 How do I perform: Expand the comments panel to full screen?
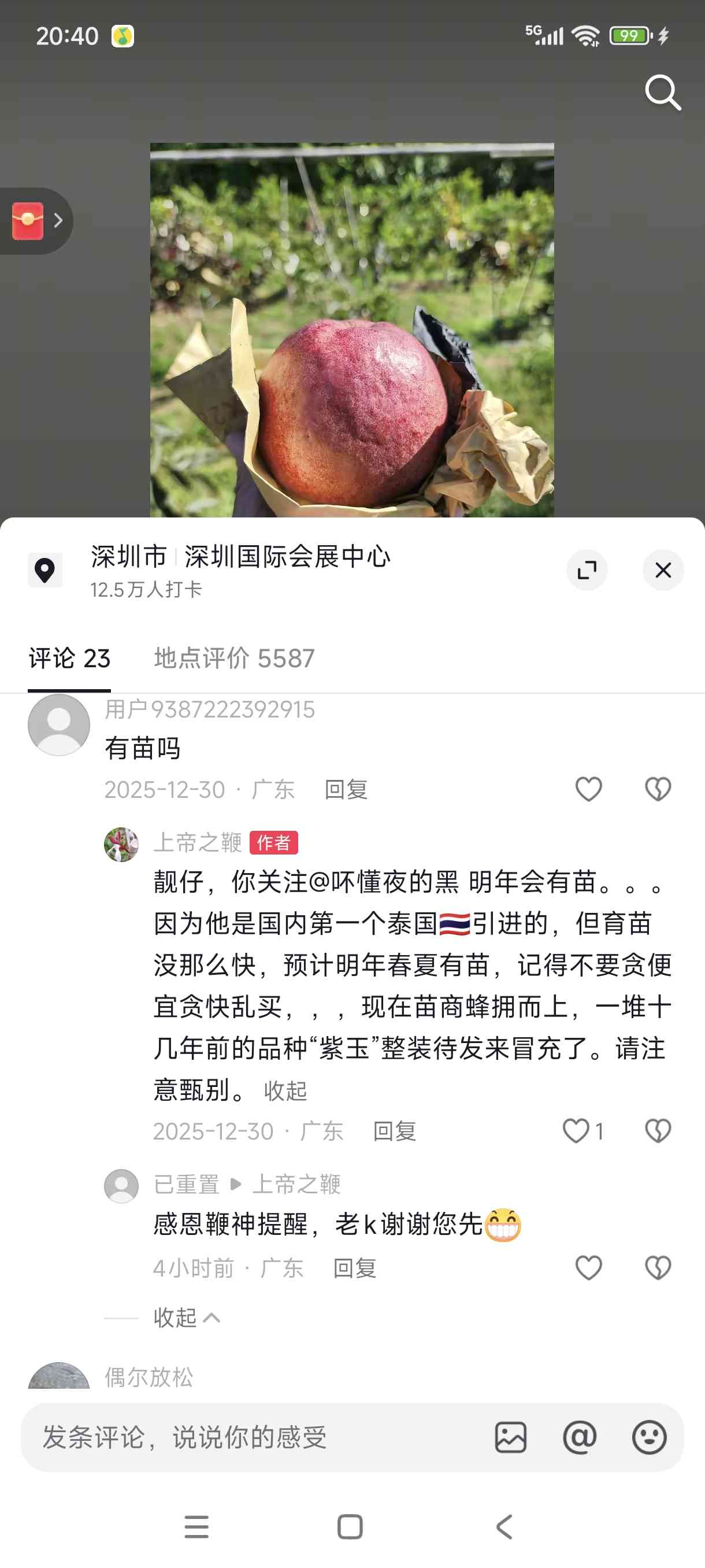click(x=587, y=570)
